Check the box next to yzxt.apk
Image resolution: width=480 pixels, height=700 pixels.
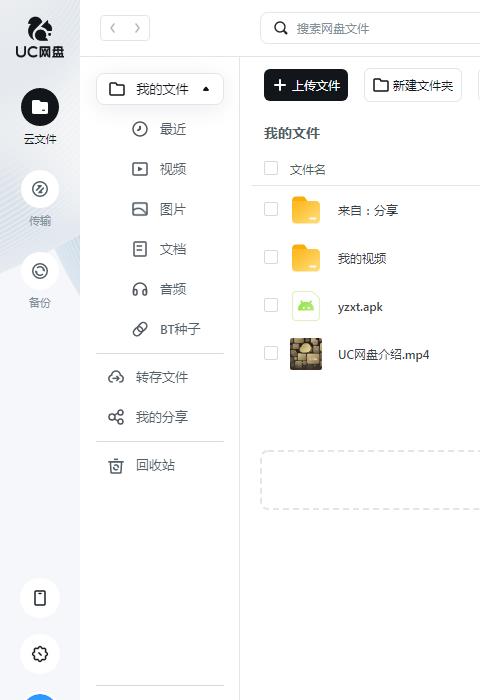271,305
